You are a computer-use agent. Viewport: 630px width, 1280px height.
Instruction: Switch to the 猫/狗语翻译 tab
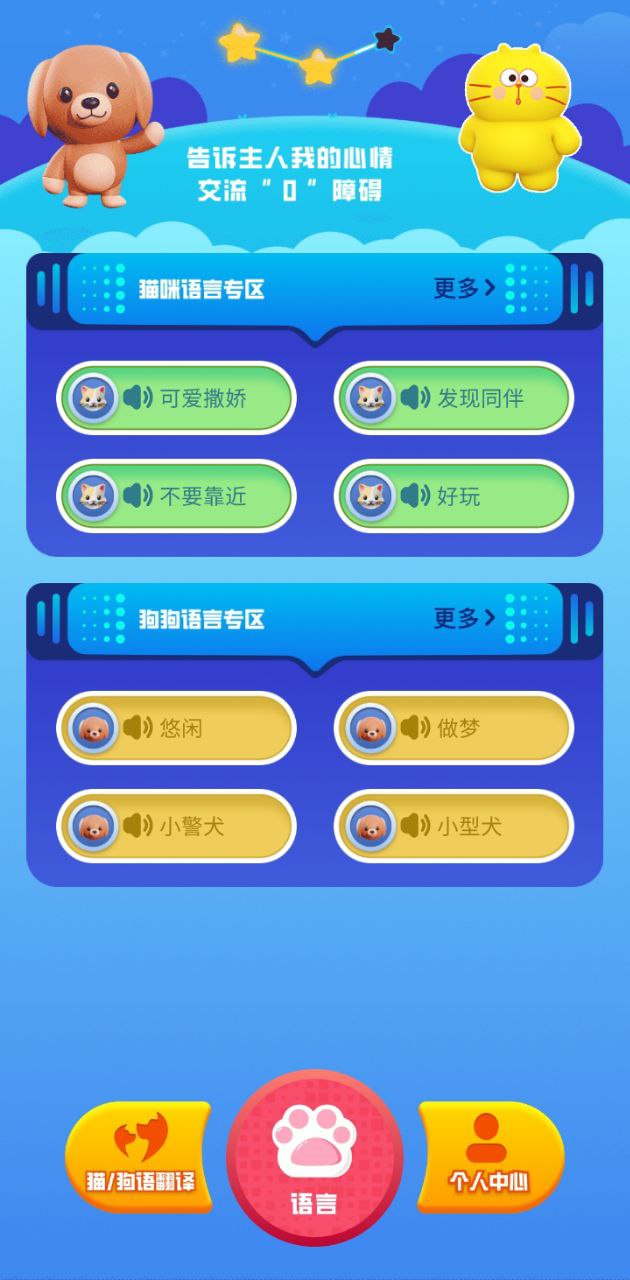pyautogui.click(x=139, y=1157)
